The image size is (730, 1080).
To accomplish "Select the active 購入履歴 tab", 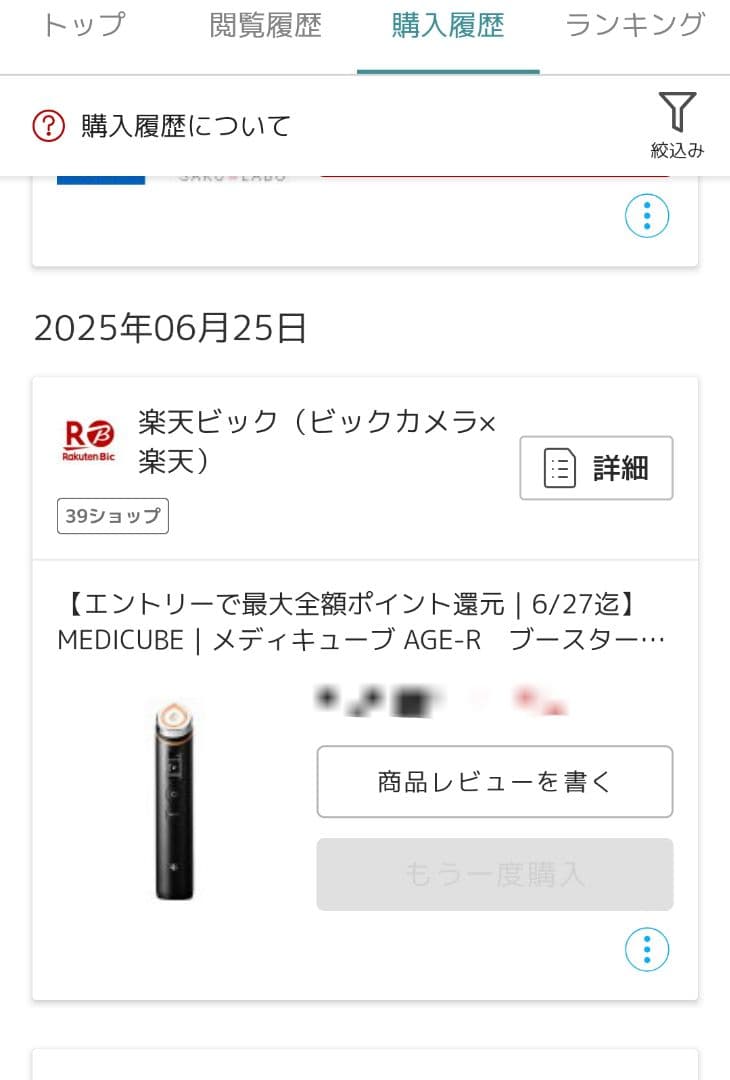I will 448,26.
